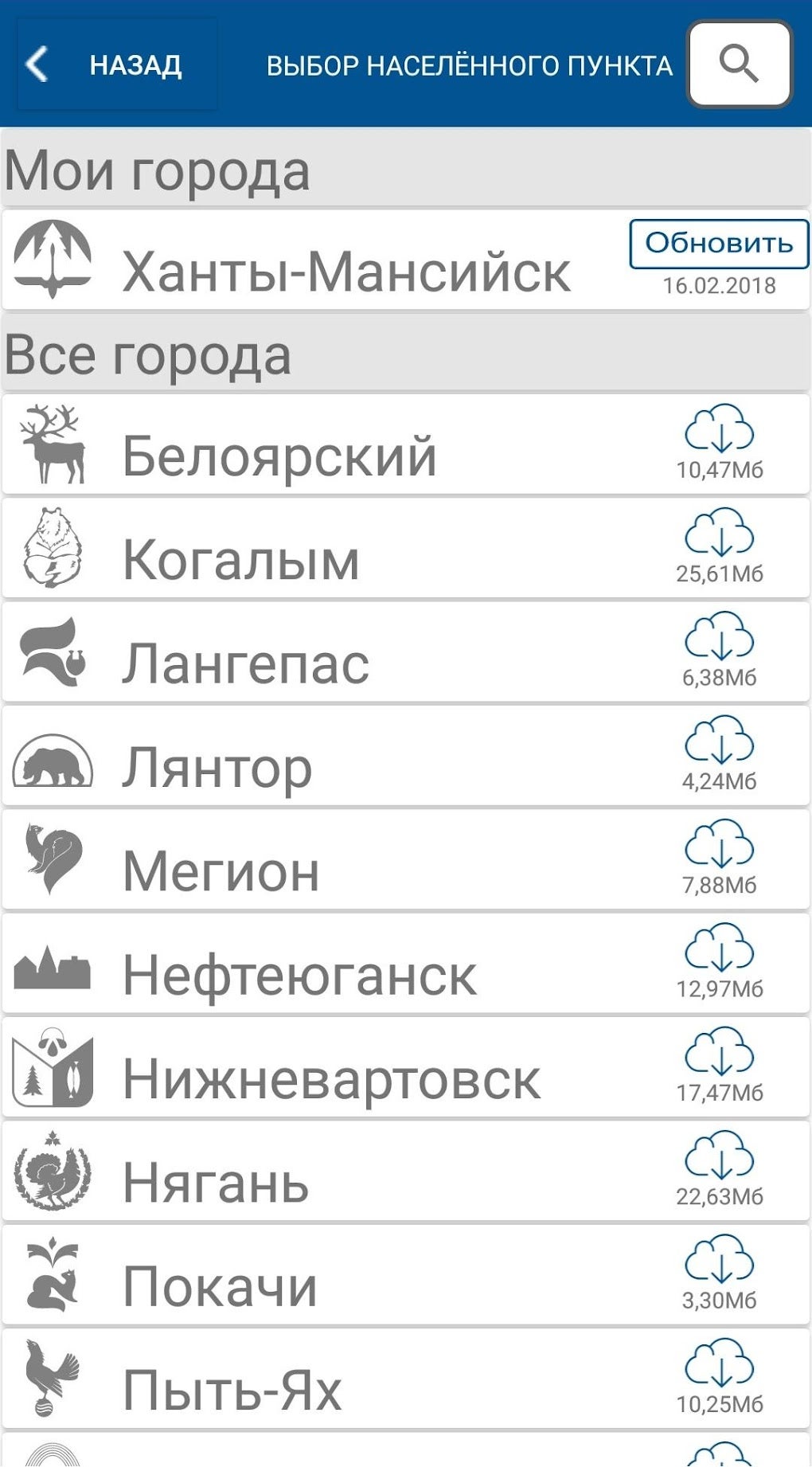This screenshot has height=1467, width=812.
Task: Select the Покачи row
Action: [406, 1274]
